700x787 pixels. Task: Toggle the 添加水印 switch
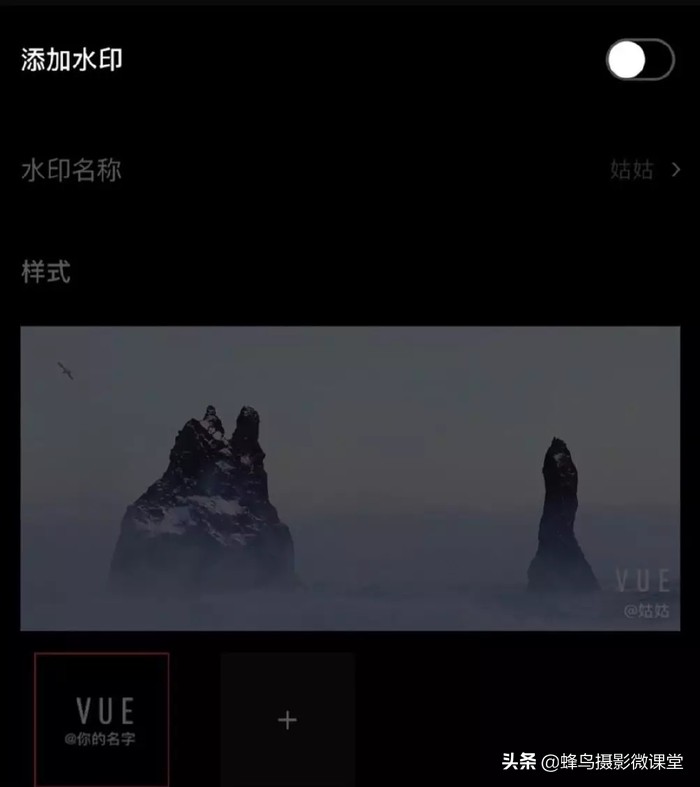point(640,60)
